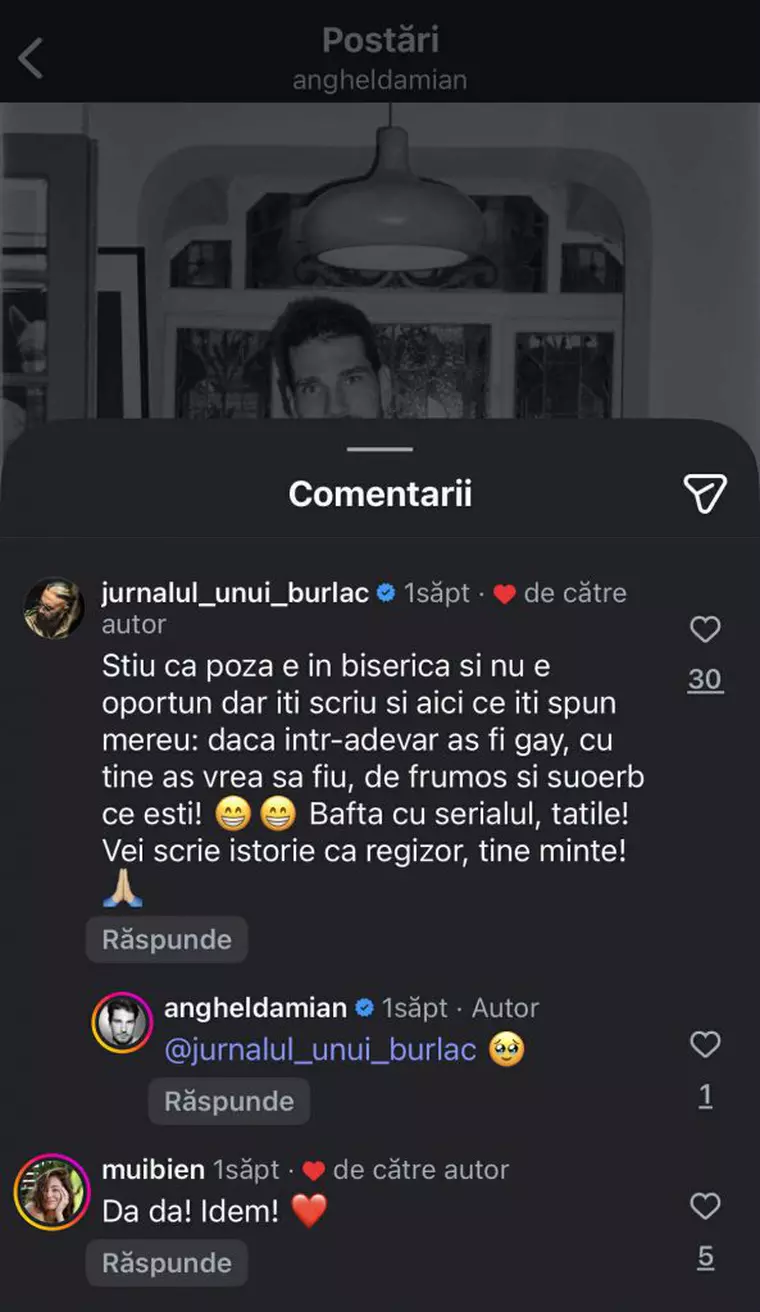Open muibien's profile picture

pyautogui.click(x=53, y=1193)
